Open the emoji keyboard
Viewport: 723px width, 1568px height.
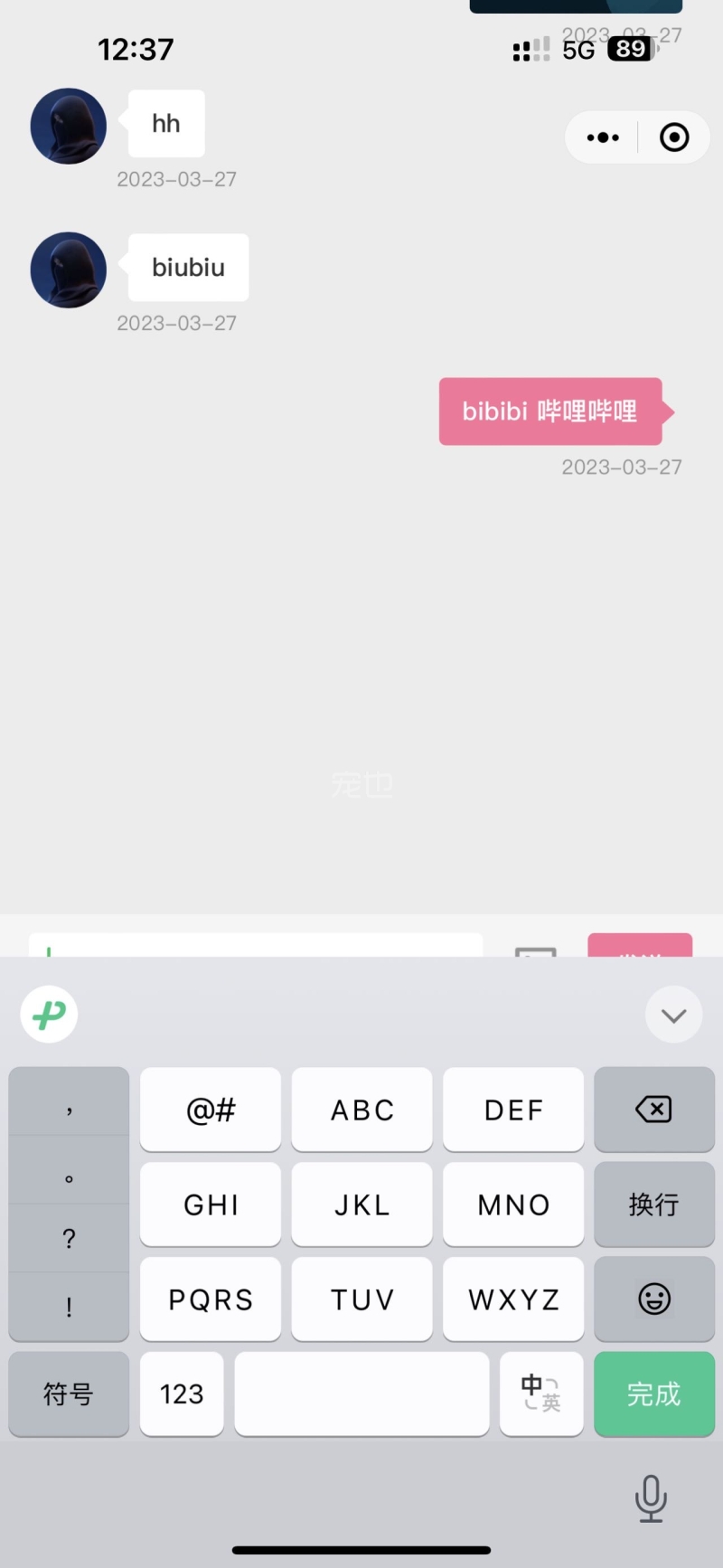coord(653,1299)
